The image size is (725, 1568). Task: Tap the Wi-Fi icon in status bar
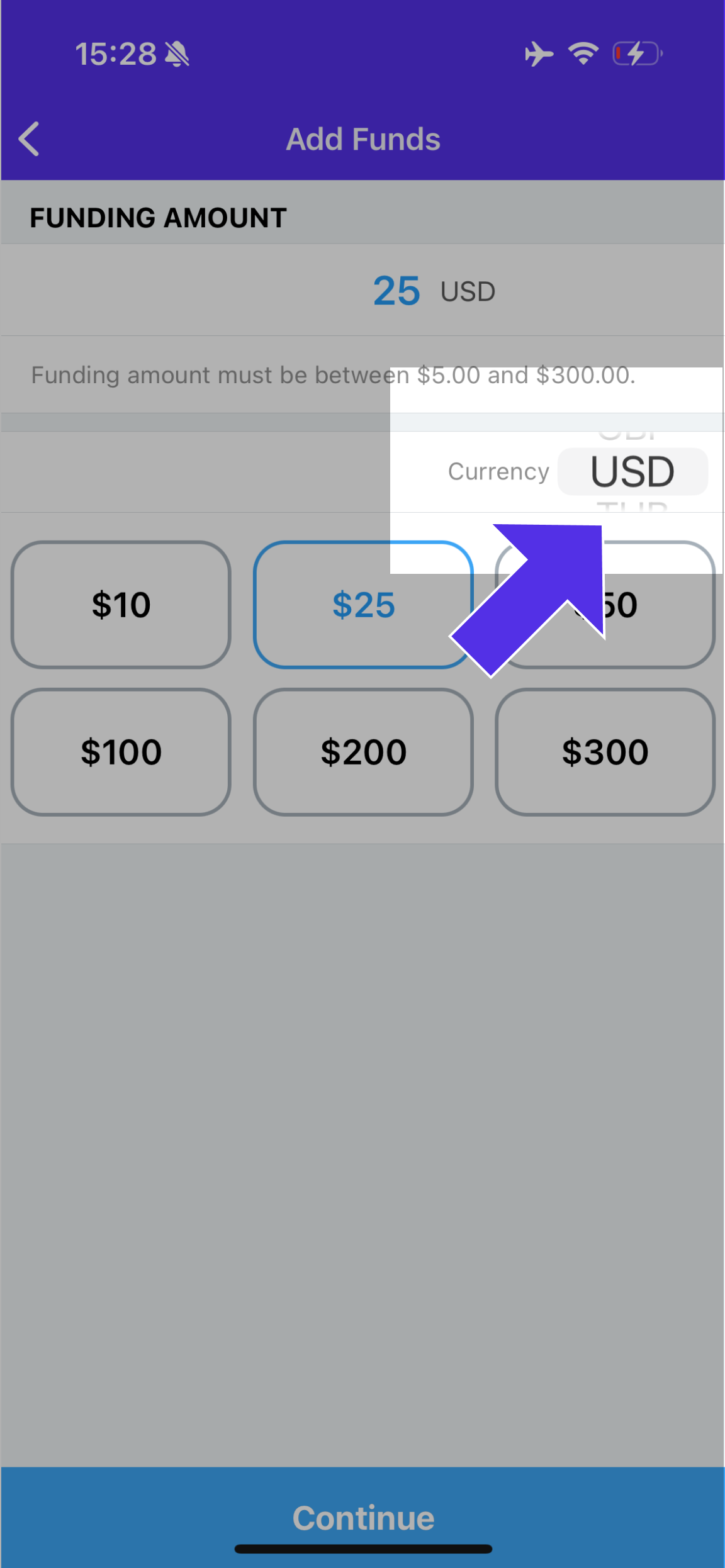click(x=583, y=54)
